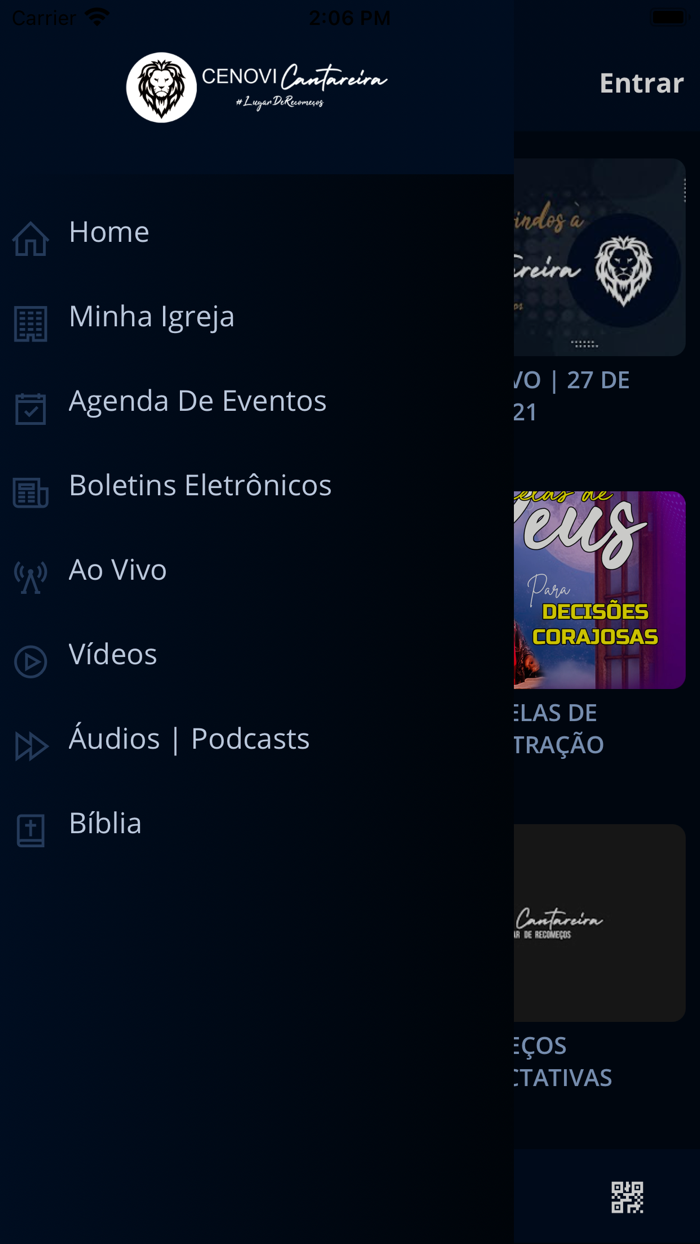Open the Decisões Corajosas card
The width and height of the screenshot is (700, 1244).
[x=599, y=590]
